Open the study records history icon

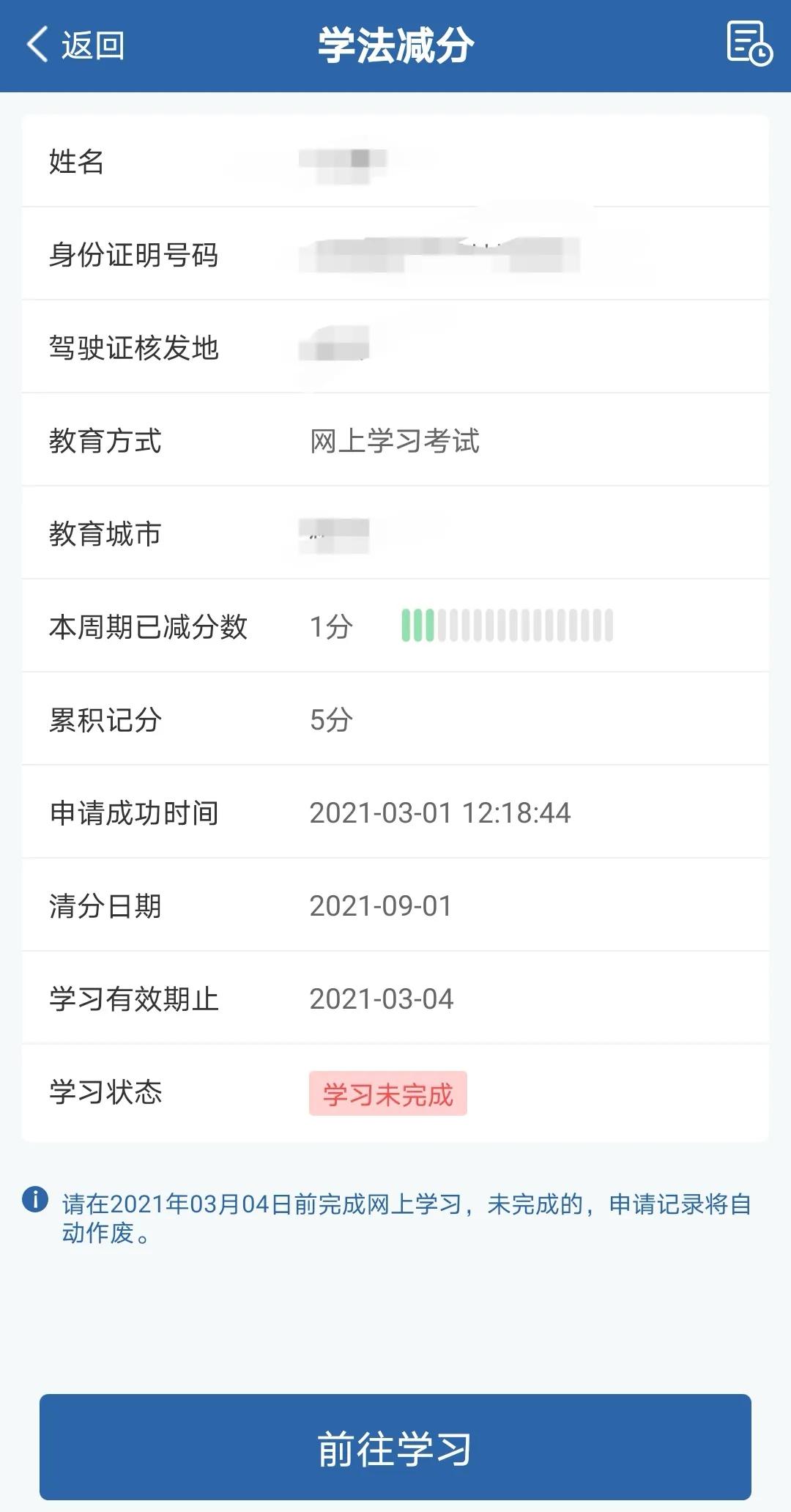pos(749,44)
